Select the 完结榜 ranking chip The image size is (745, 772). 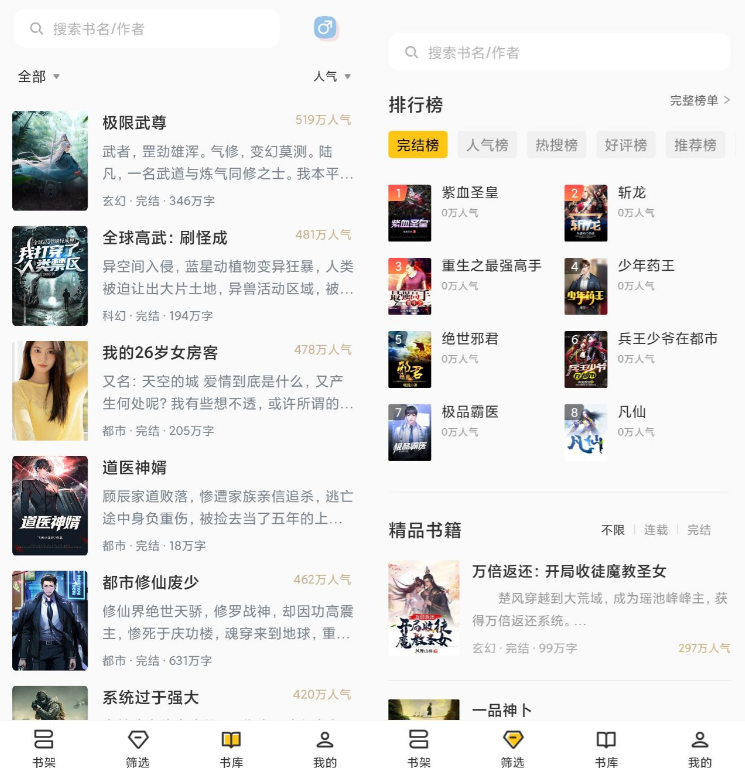tap(417, 145)
